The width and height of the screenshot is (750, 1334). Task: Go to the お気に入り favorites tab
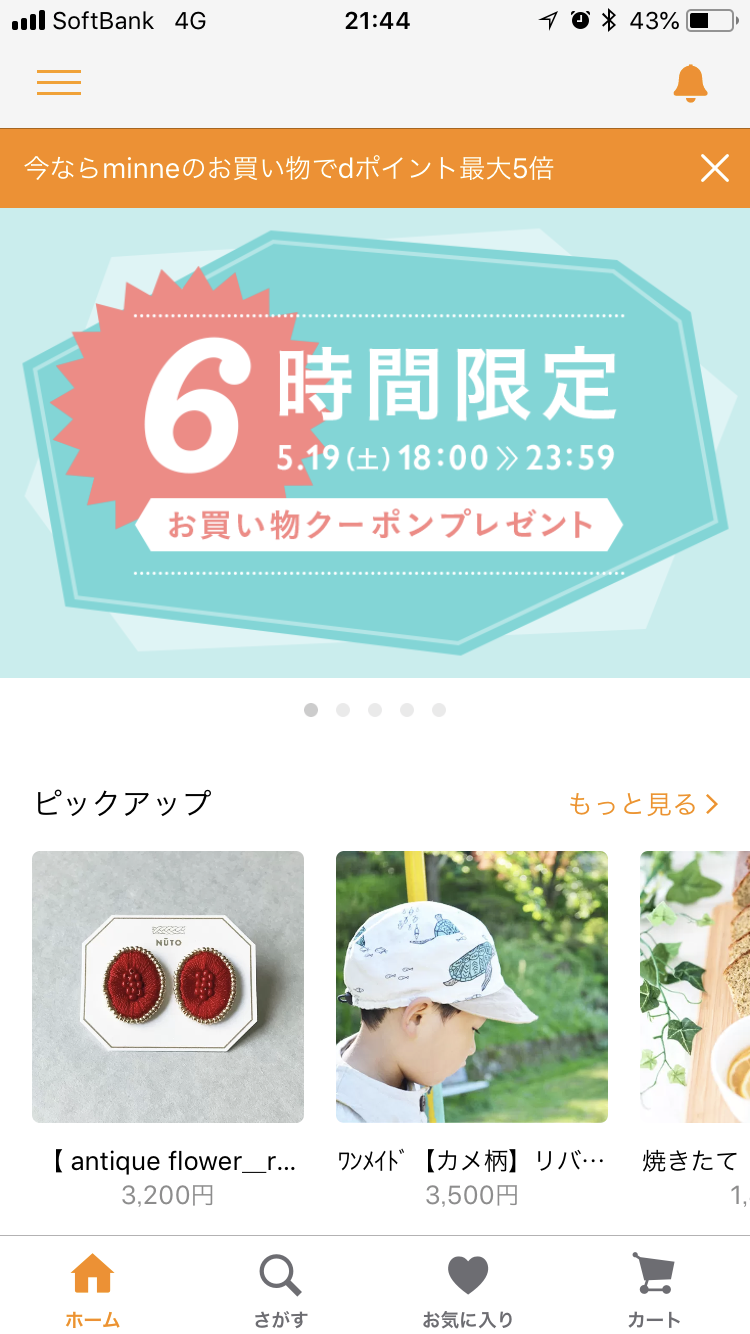pyautogui.click(x=468, y=1291)
